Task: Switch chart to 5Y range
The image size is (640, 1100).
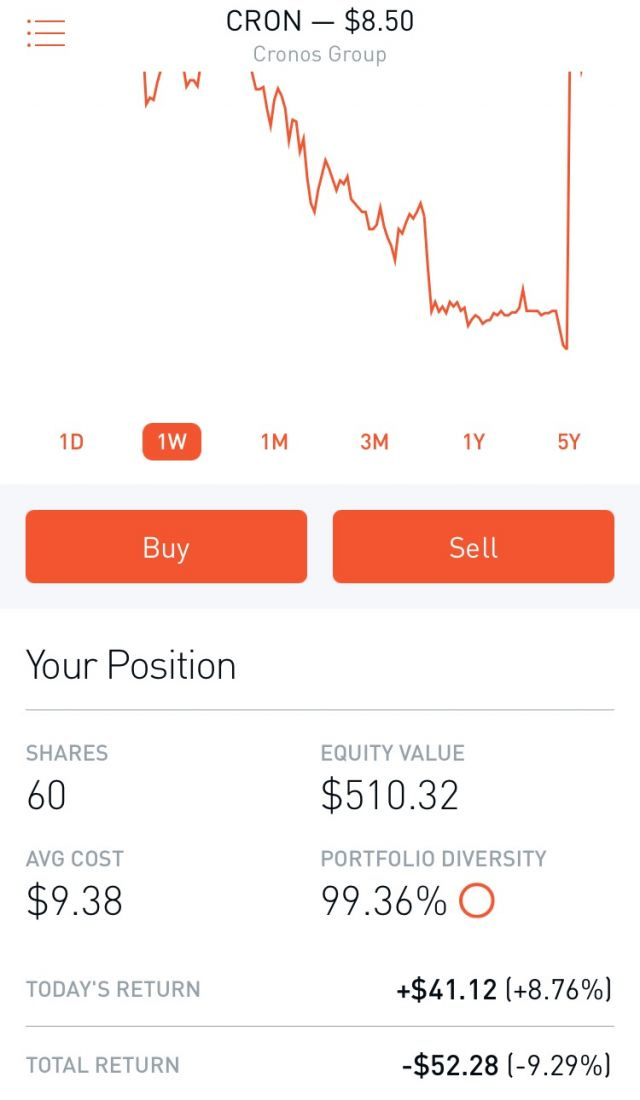Action: click(x=569, y=442)
